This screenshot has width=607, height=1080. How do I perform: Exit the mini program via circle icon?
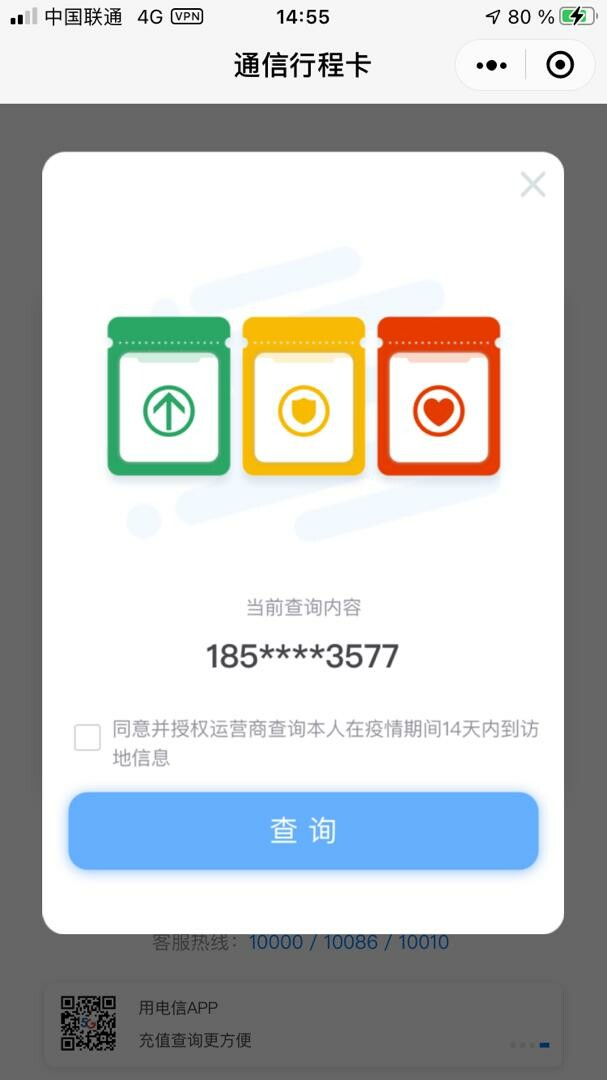point(559,65)
